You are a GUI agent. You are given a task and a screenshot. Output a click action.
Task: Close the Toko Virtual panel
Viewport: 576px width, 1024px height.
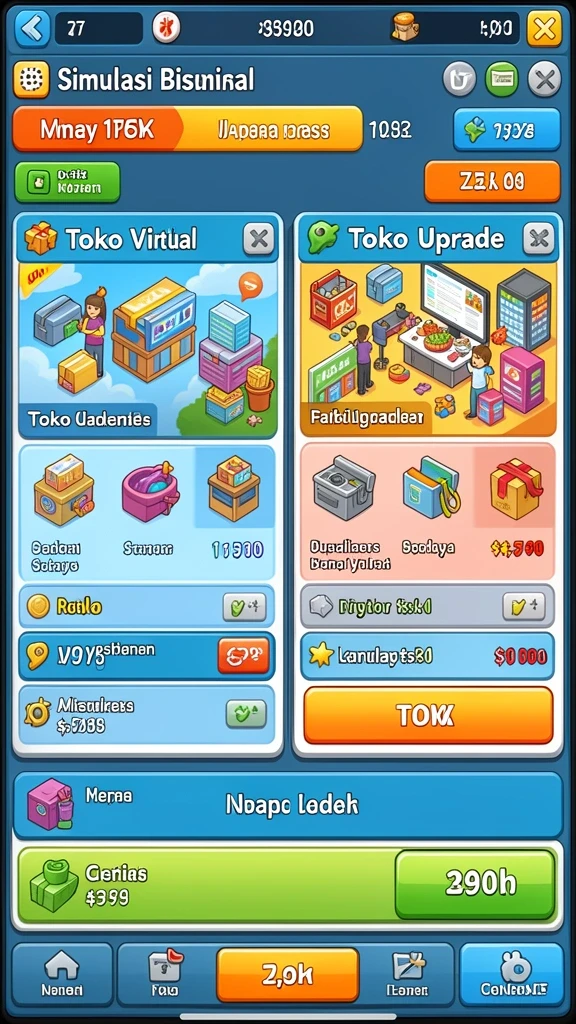(259, 239)
